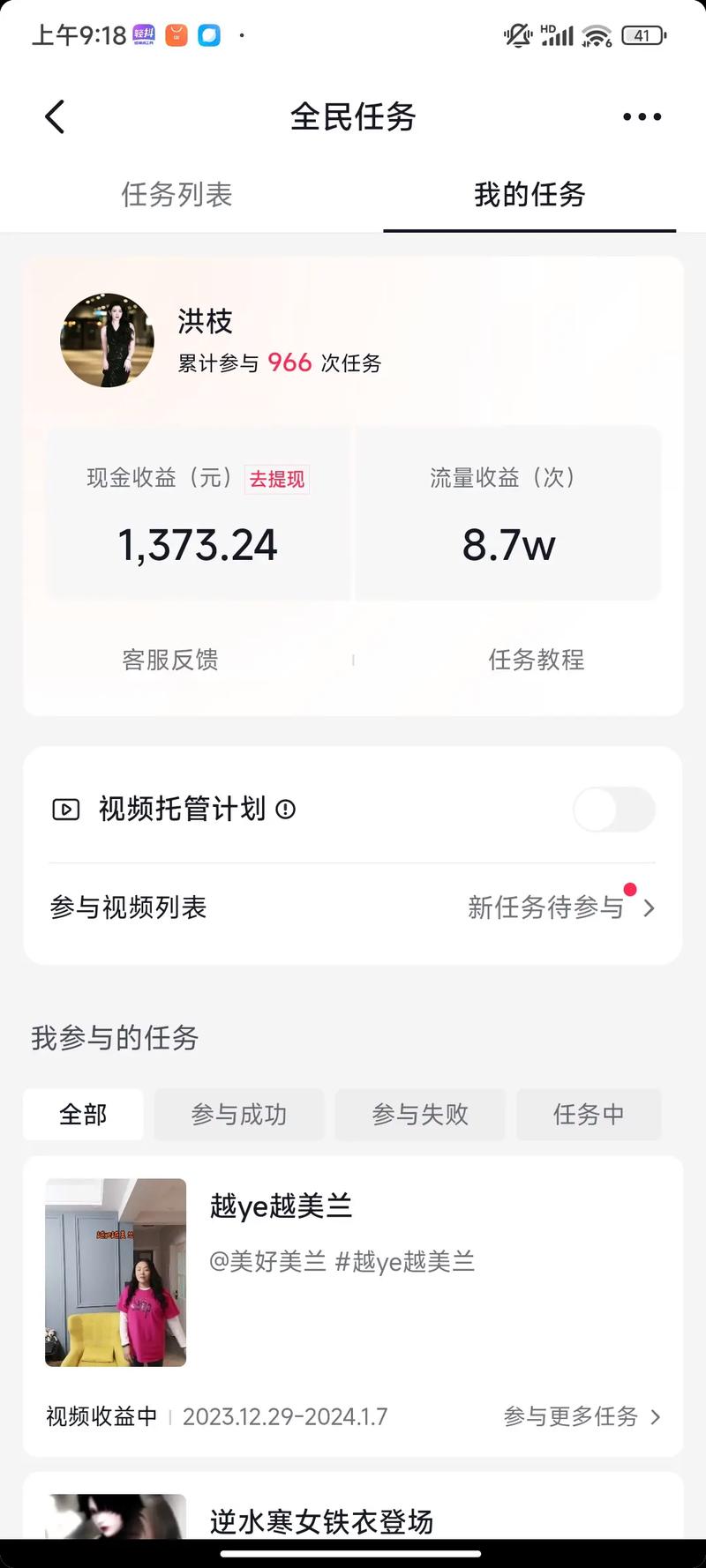This screenshot has height=1568, width=706.
Task: Open the 参与视频列表 row
Action: (353, 907)
